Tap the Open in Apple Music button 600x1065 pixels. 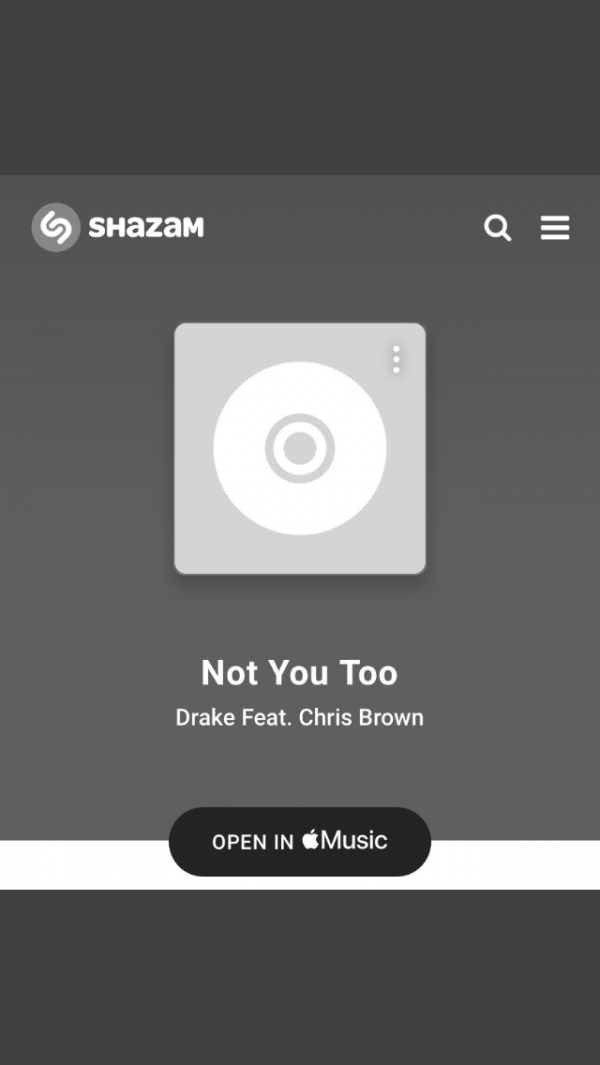[x=299, y=841]
